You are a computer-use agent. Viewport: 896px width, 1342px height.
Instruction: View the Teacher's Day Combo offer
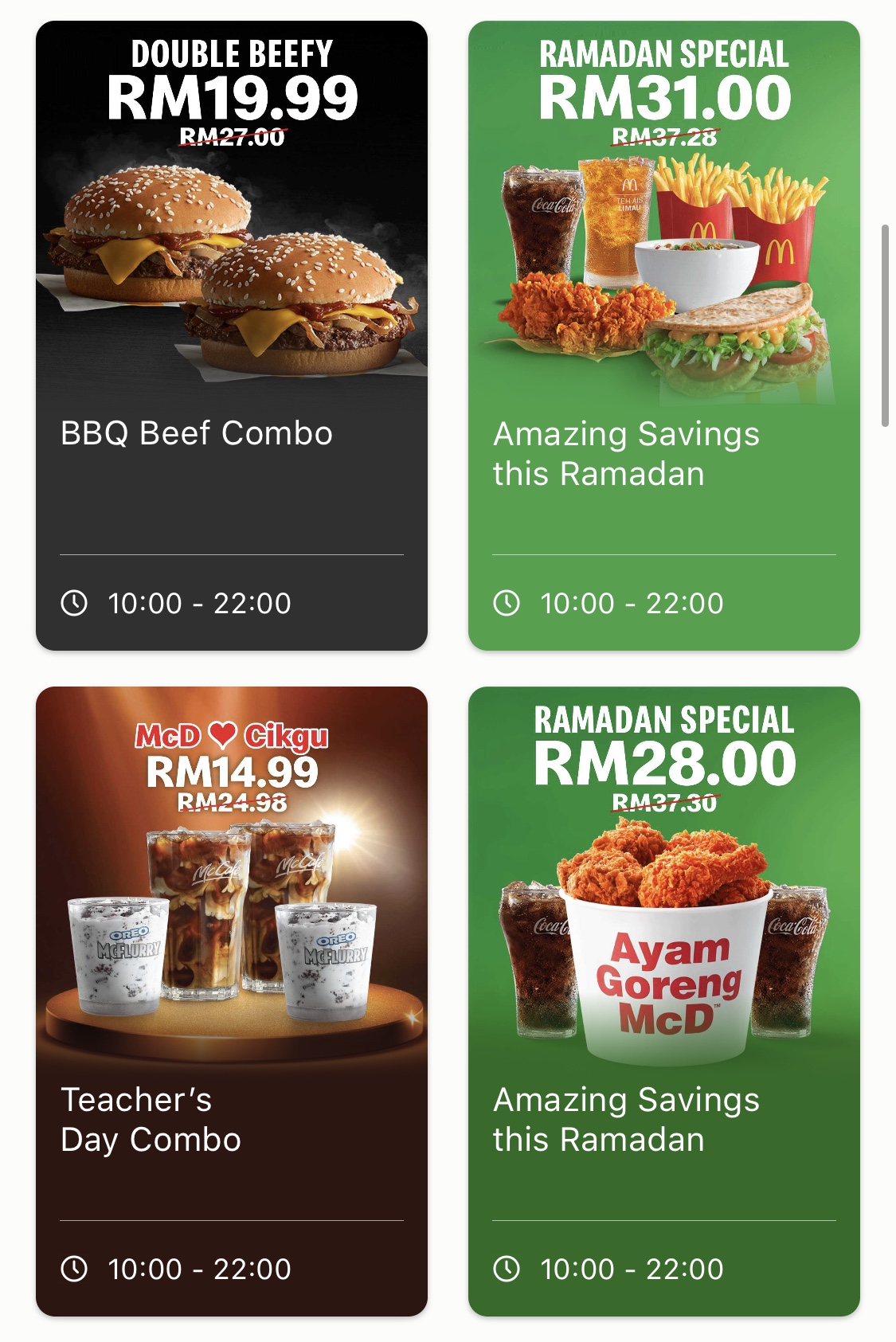point(231,1001)
